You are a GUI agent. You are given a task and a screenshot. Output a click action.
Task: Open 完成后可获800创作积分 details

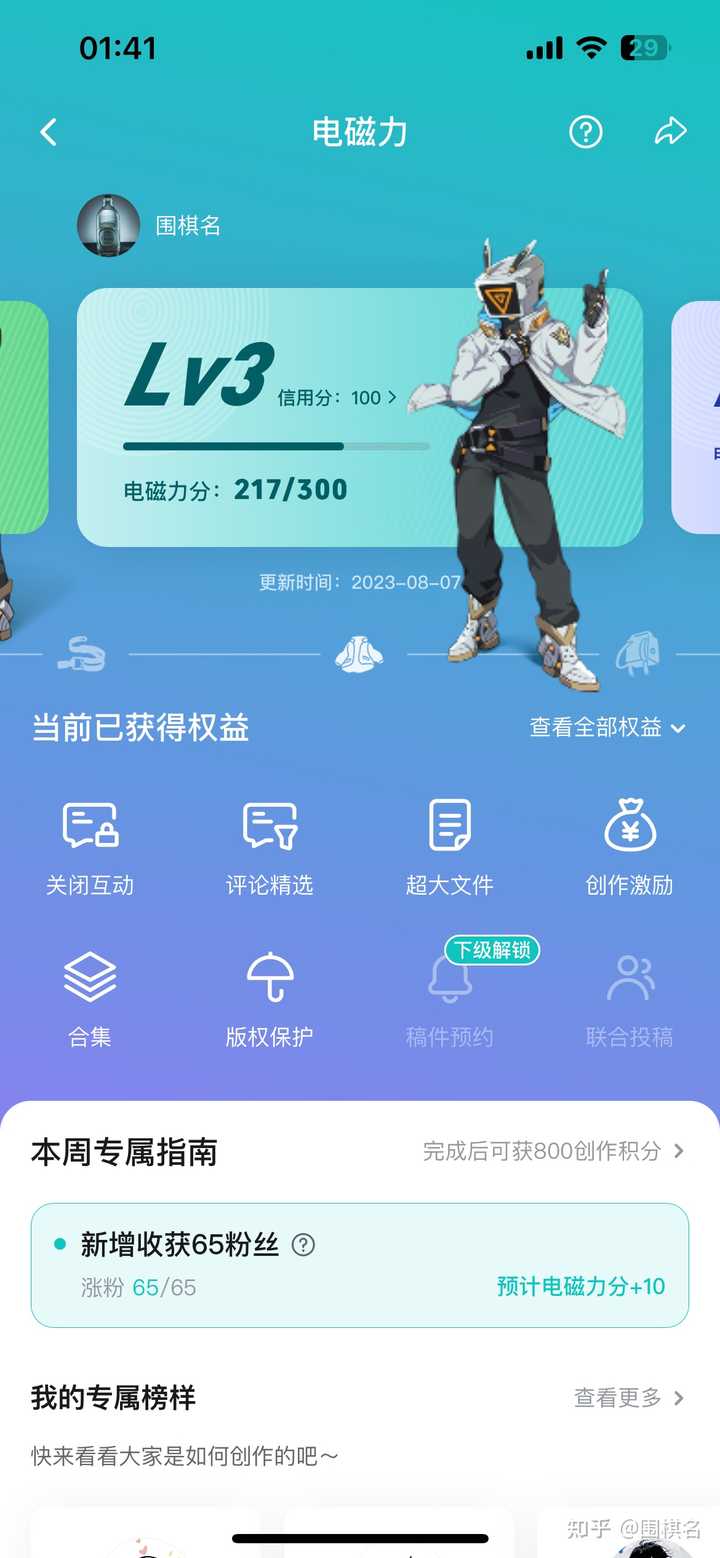click(548, 1152)
